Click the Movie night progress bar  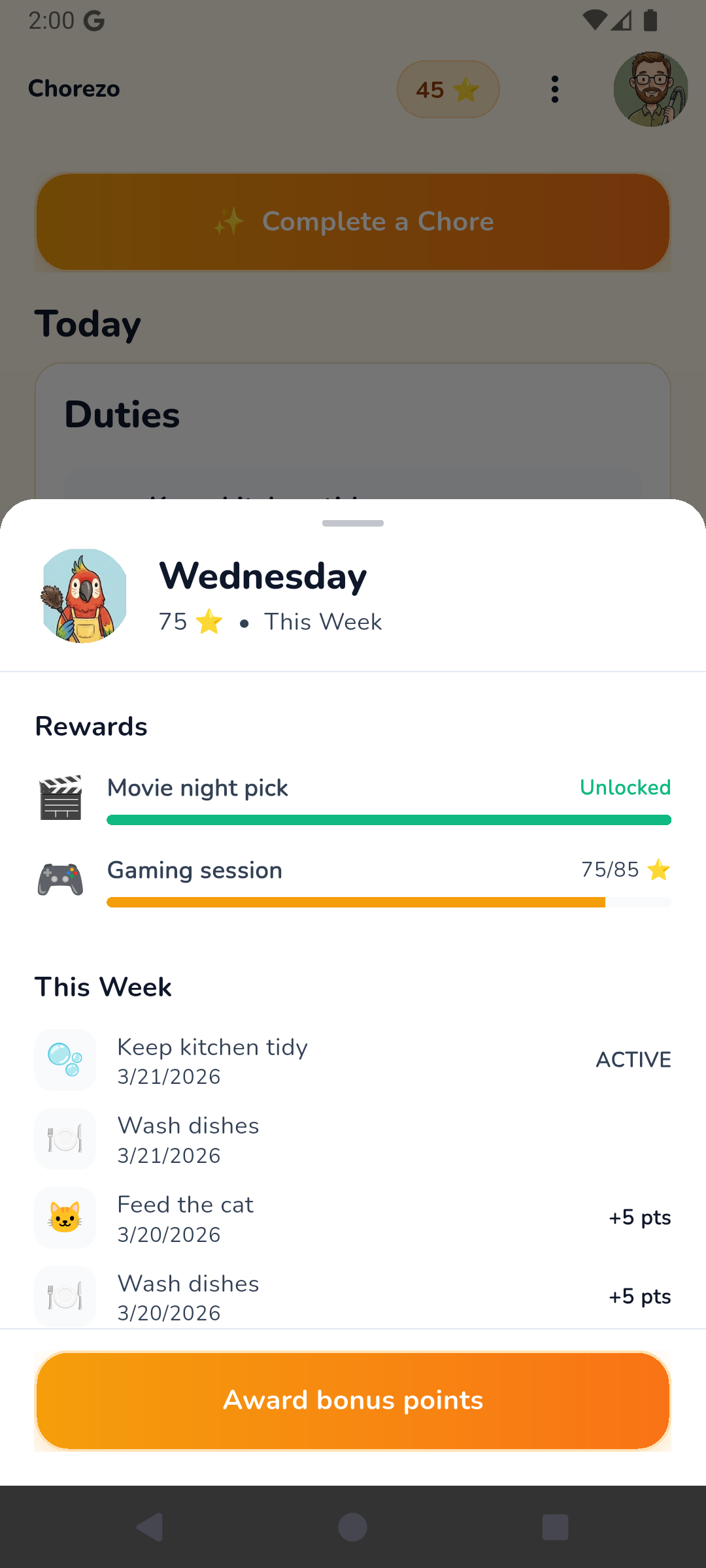389,819
